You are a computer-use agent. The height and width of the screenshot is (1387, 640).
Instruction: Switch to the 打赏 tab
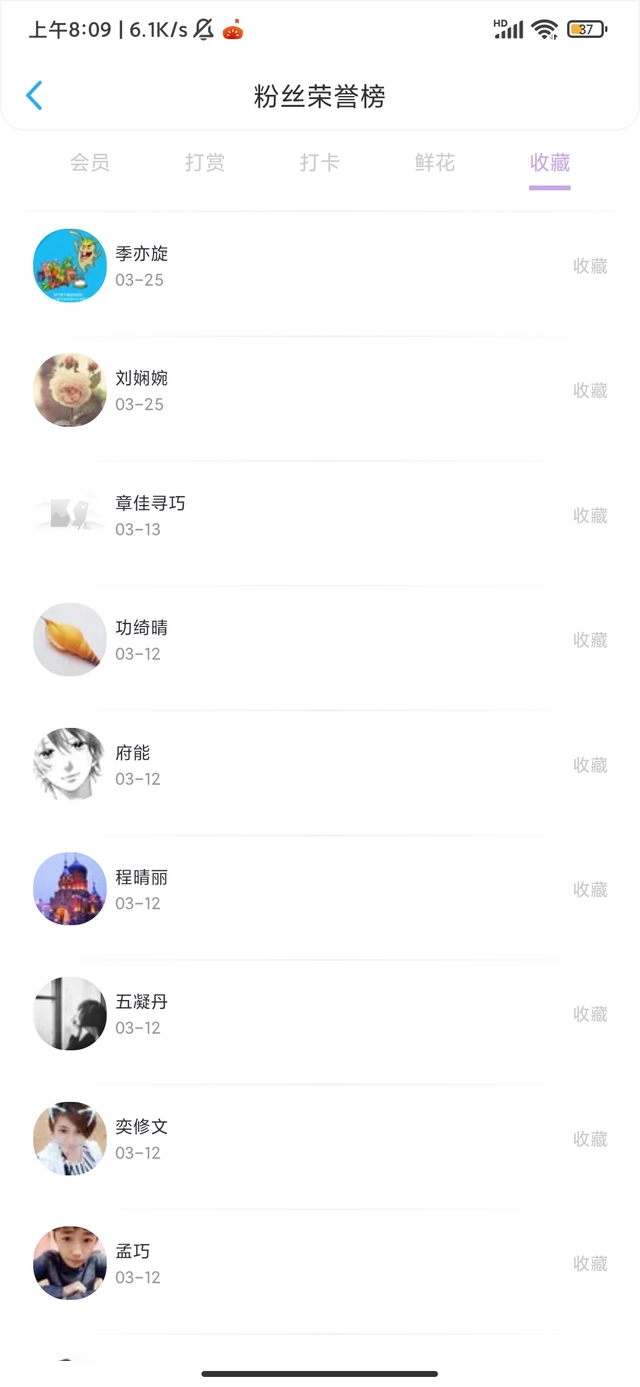pos(205,162)
